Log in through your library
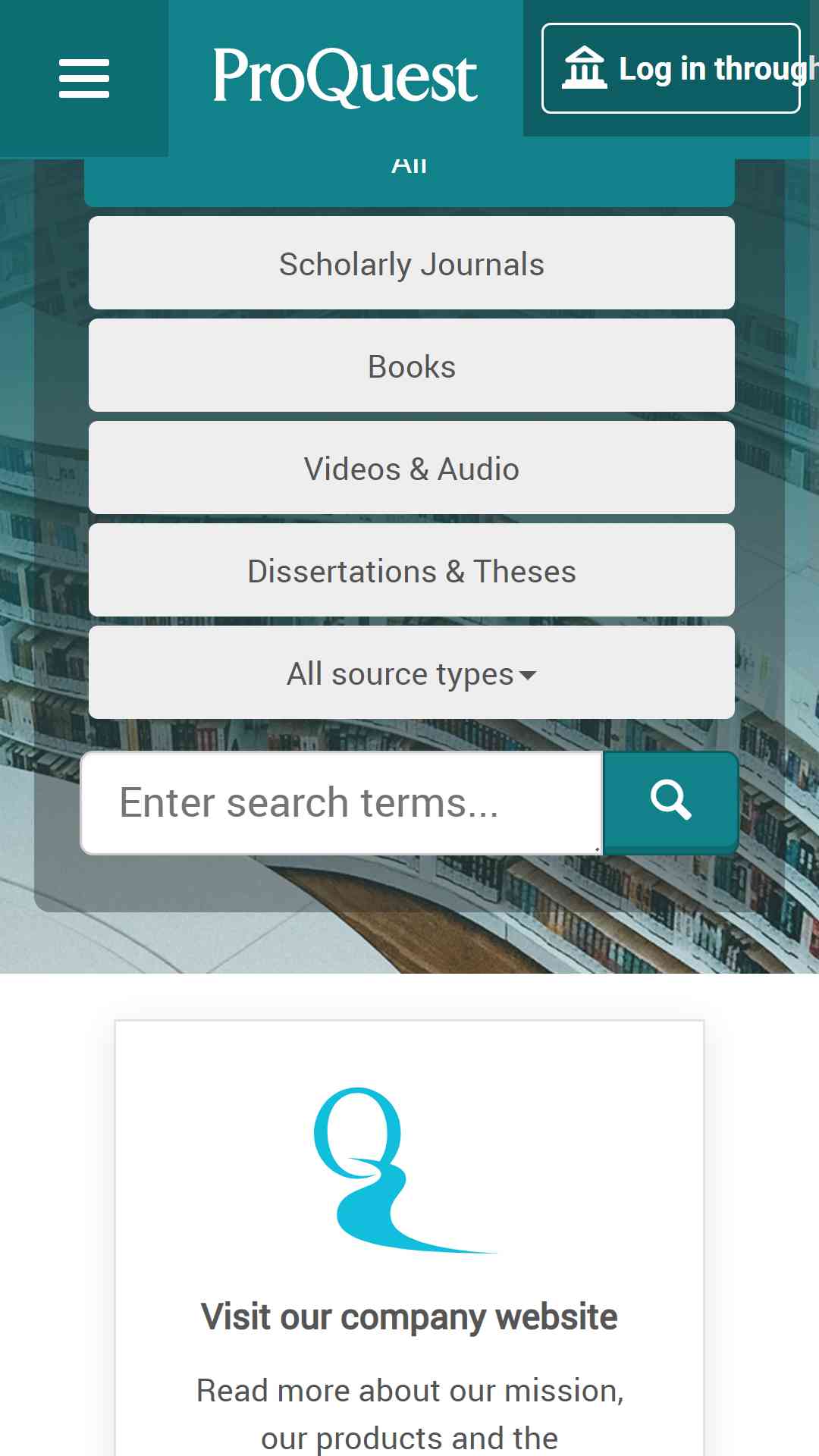 click(672, 68)
